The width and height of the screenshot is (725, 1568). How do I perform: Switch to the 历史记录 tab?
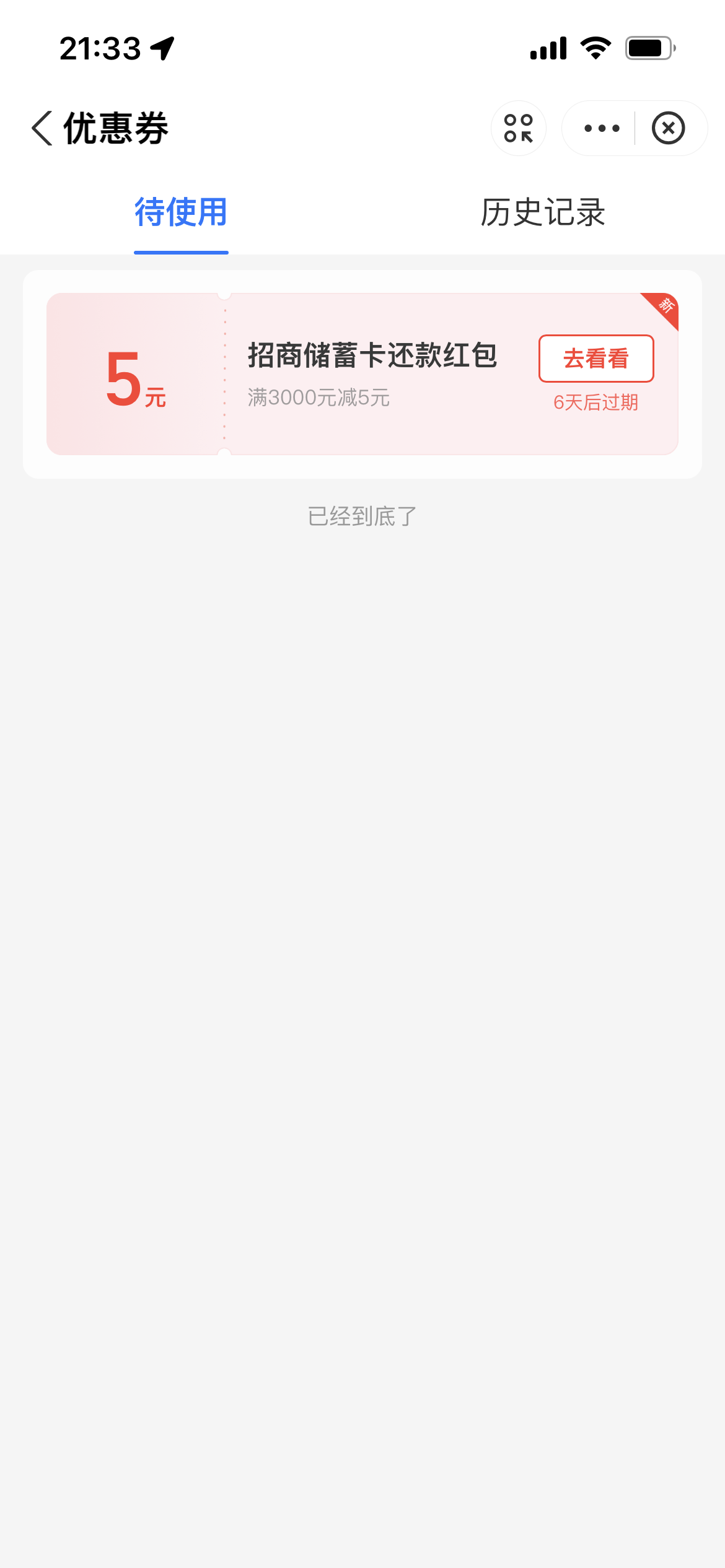(543, 212)
